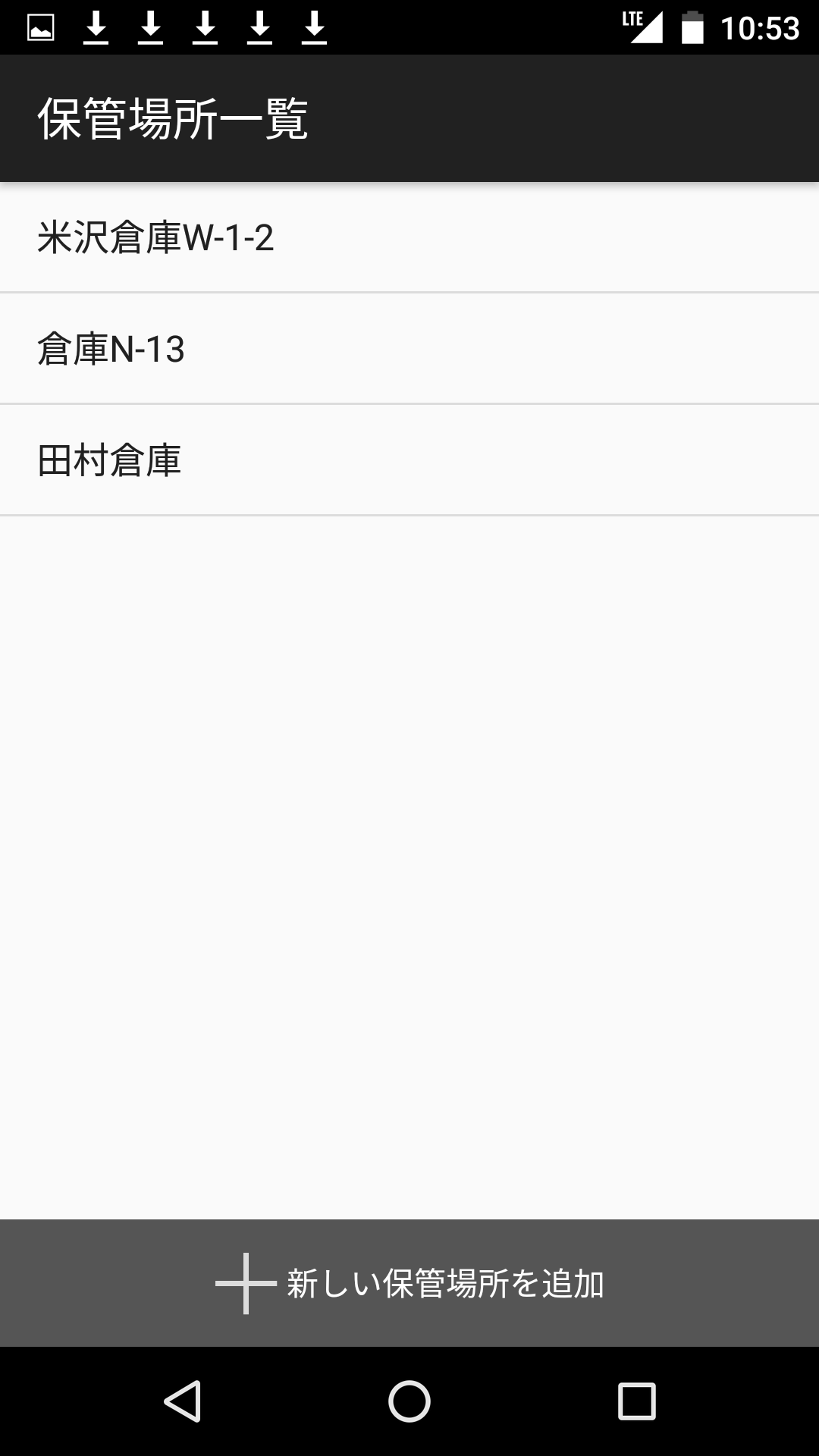The image size is (819, 1456).
Task: Go back using the system back button
Action: 183,1401
